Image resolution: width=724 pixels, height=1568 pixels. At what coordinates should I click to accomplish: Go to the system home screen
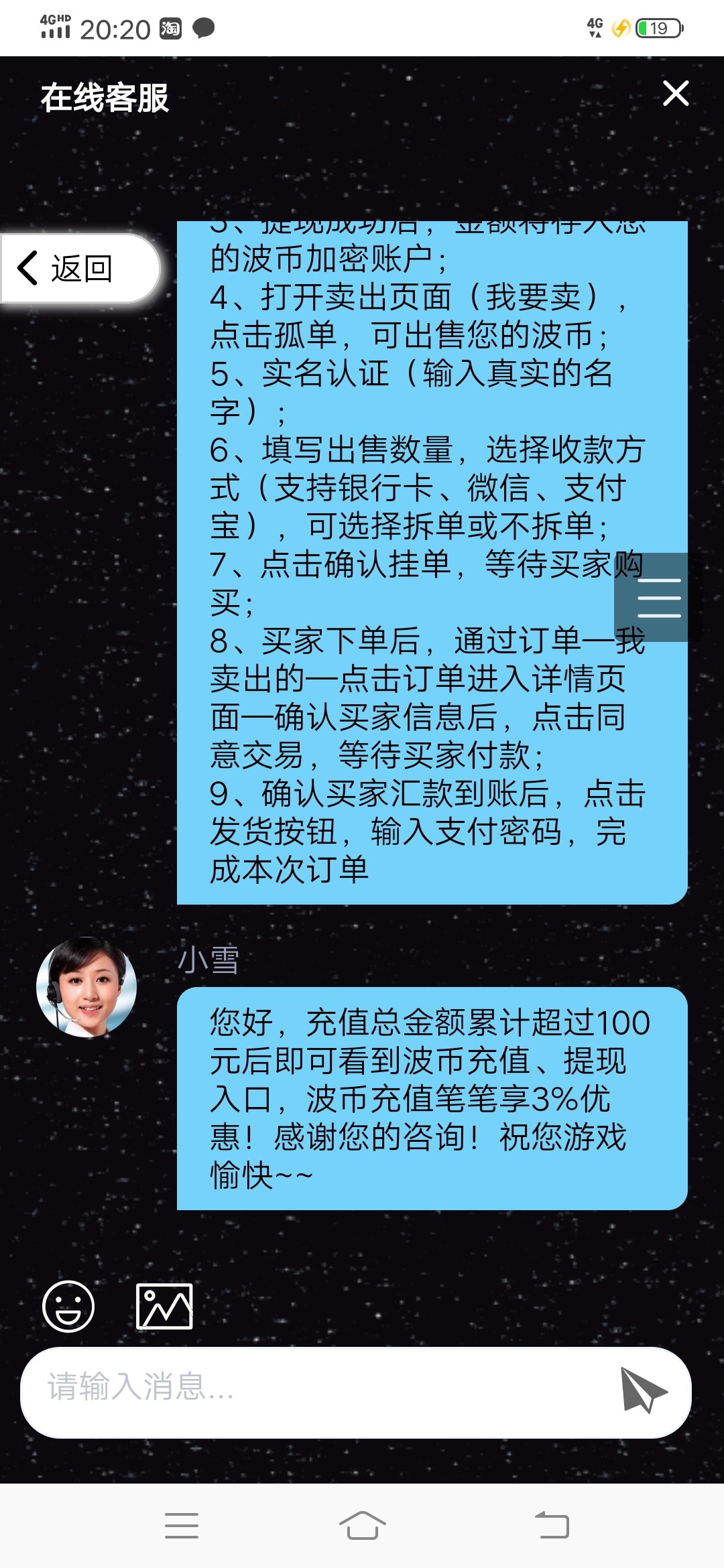click(x=362, y=1526)
